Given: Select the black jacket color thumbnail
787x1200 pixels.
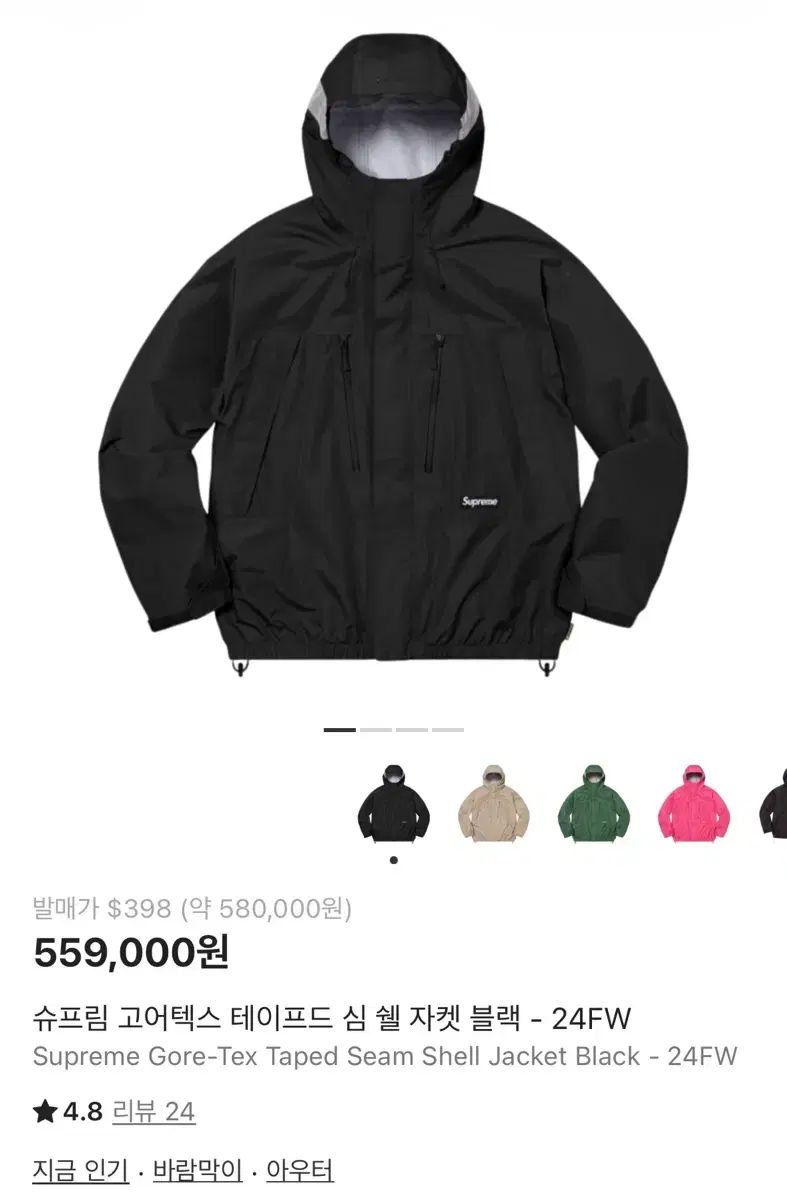Looking at the screenshot, I should click(392, 800).
